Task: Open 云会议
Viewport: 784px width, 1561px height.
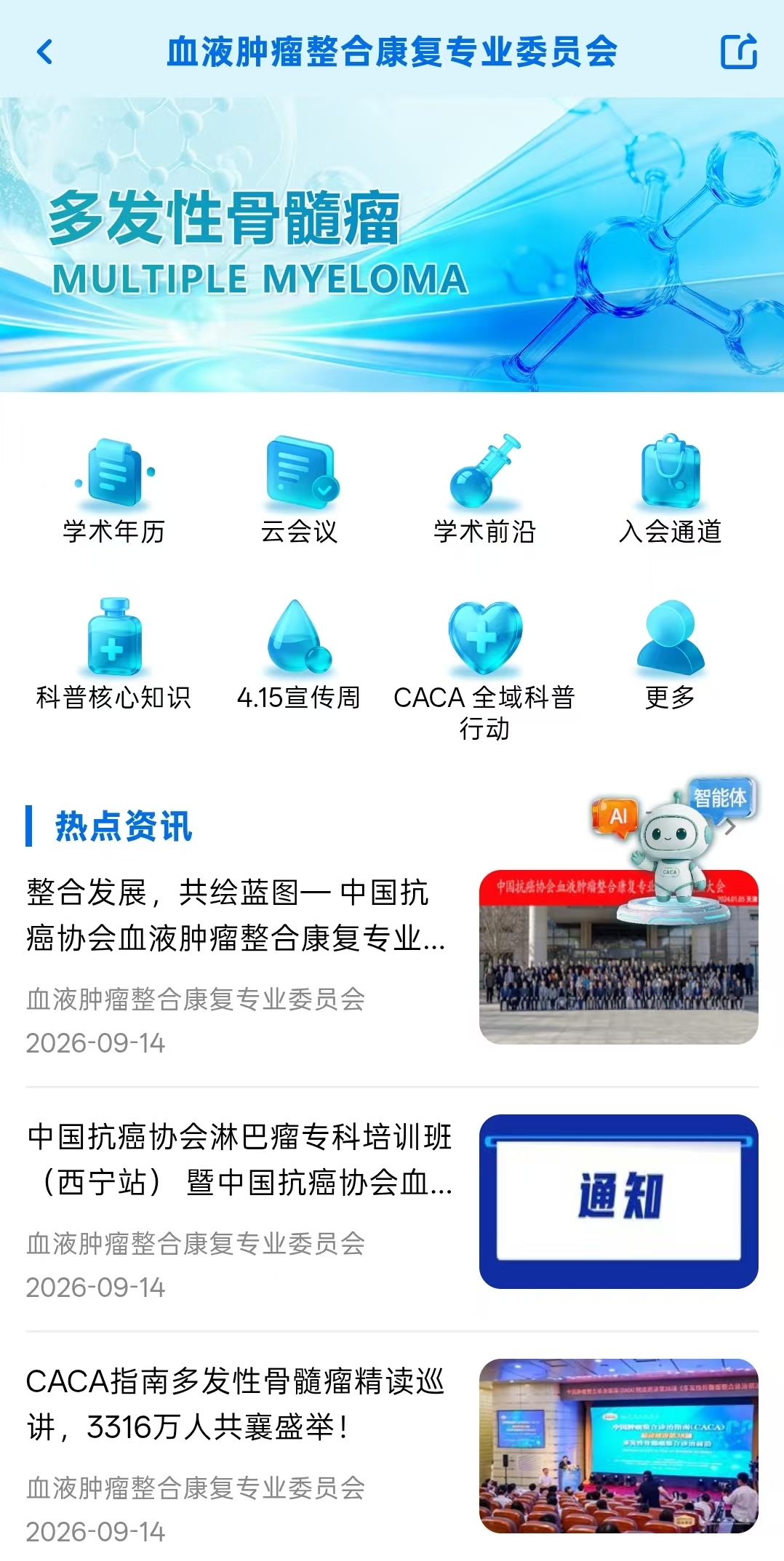Action: [300, 490]
